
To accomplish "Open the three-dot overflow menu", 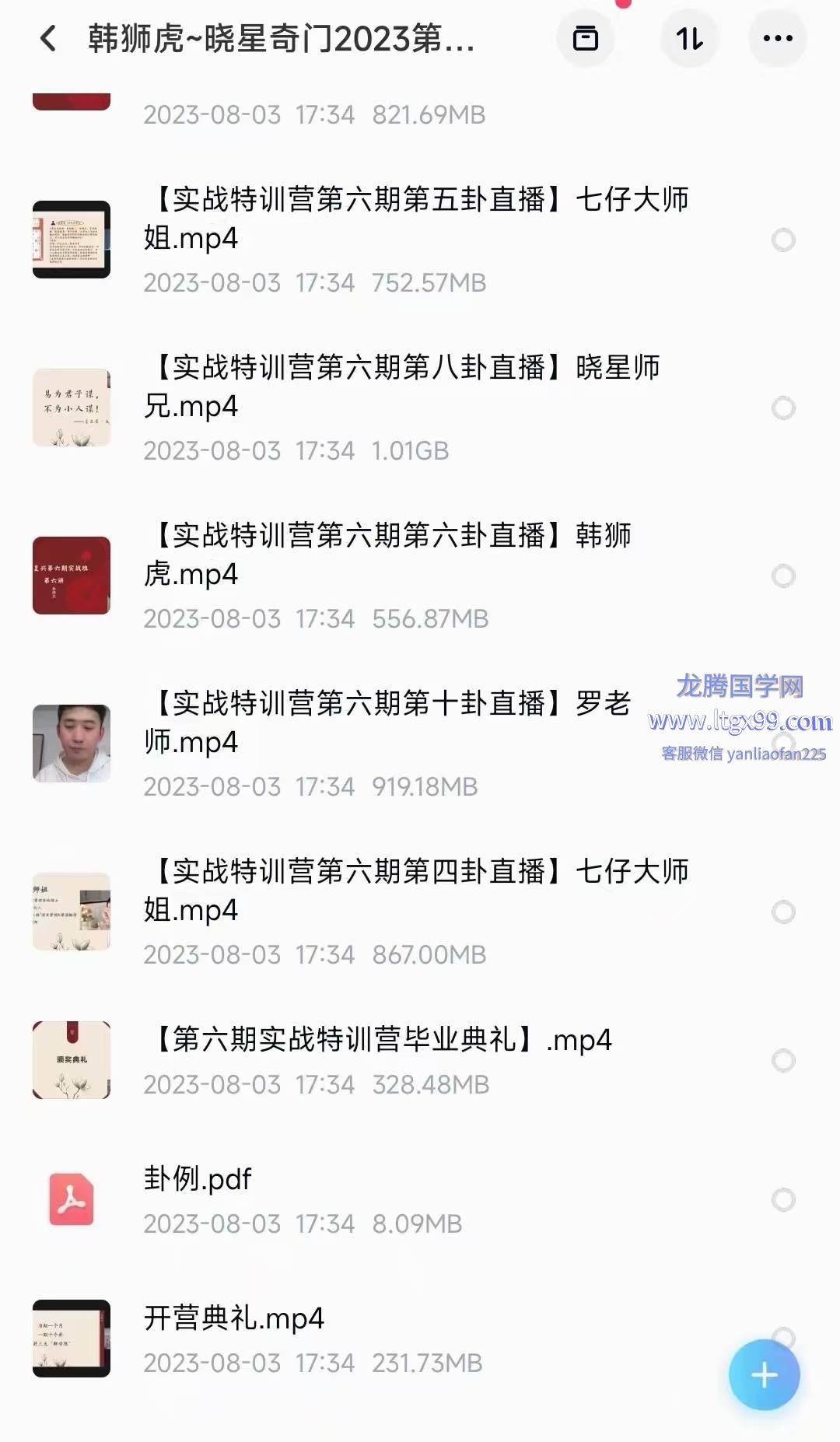I will [777, 38].
